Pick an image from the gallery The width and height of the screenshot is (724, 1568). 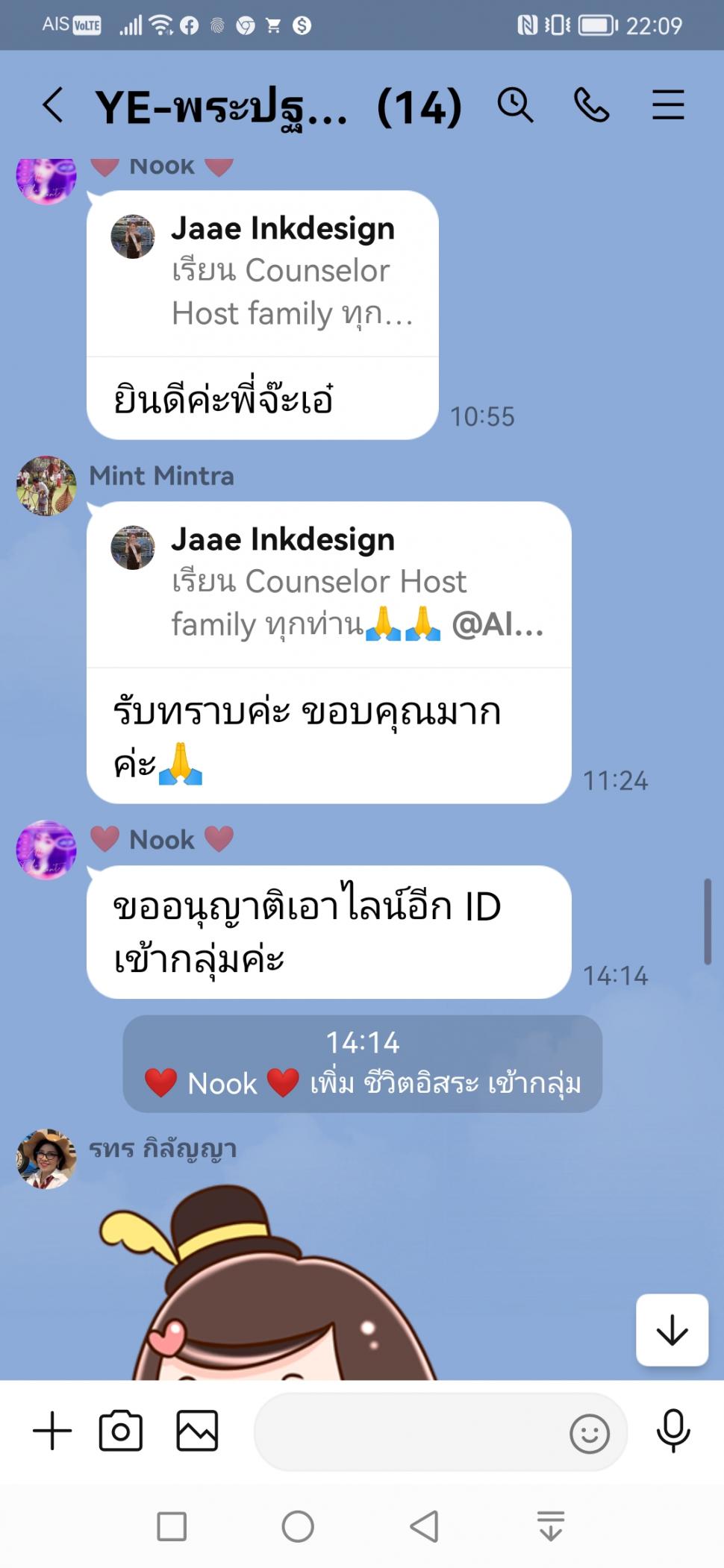[197, 1431]
